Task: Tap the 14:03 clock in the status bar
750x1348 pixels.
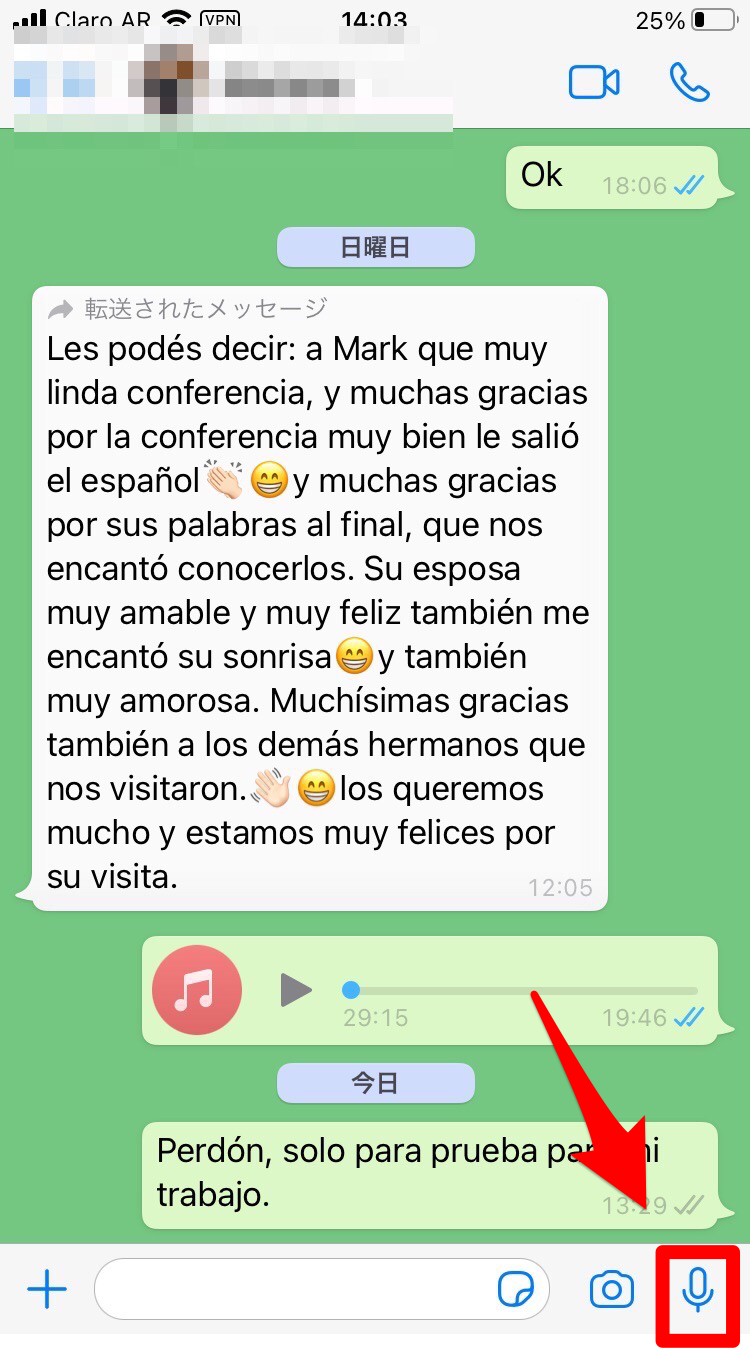Action: coord(375,18)
